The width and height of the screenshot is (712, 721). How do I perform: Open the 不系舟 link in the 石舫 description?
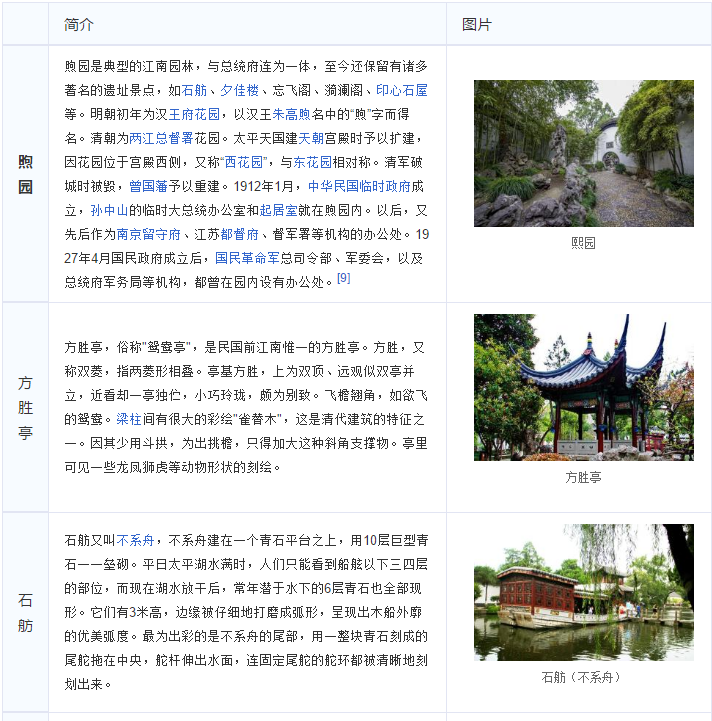tap(135, 541)
